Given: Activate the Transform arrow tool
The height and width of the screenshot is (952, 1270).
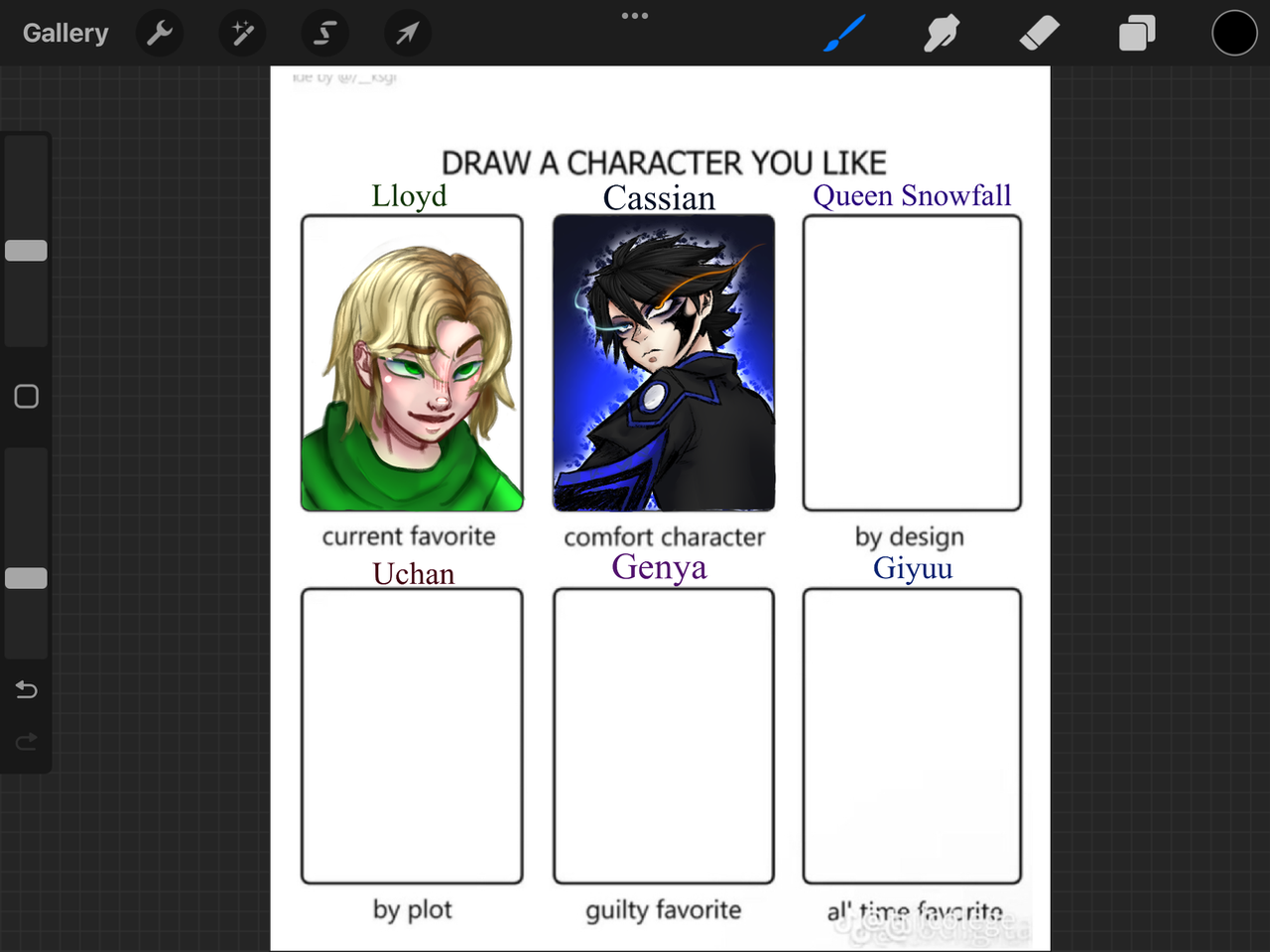Looking at the screenshot, I should coord(407,34).
